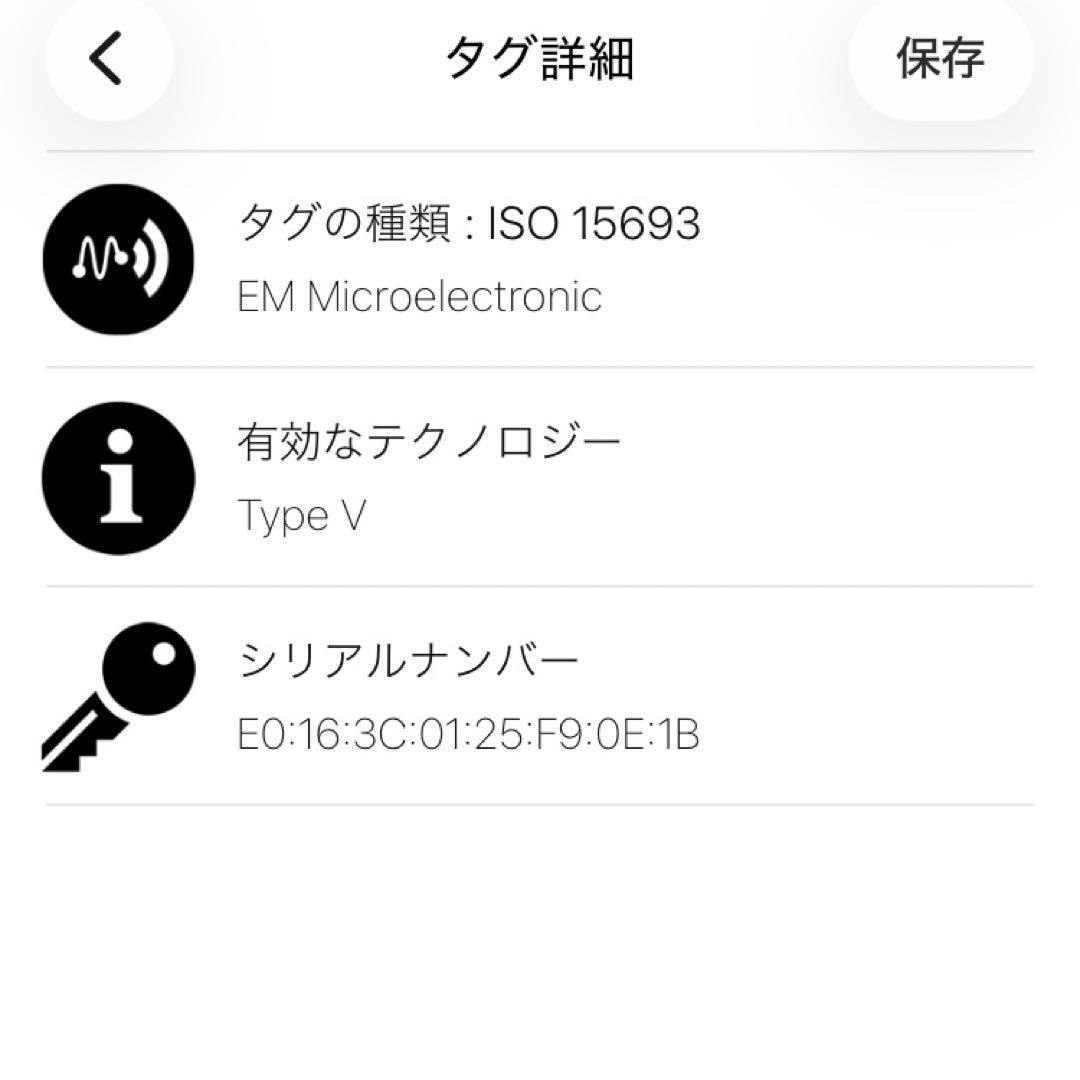
Task: Save the tag details with 保存
Action: 940,58
